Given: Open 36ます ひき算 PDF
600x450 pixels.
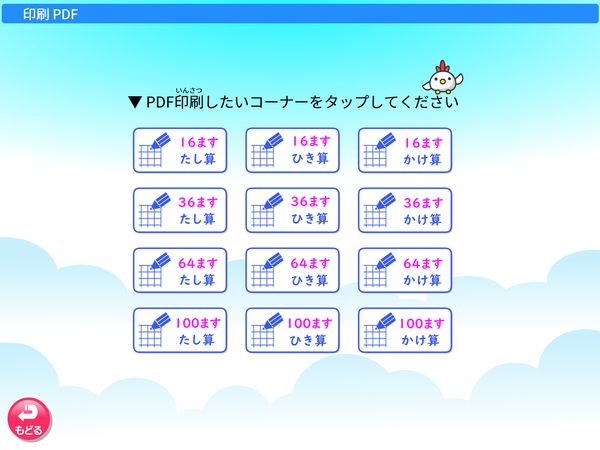Looking at the screenshot, I should [292, 210].
